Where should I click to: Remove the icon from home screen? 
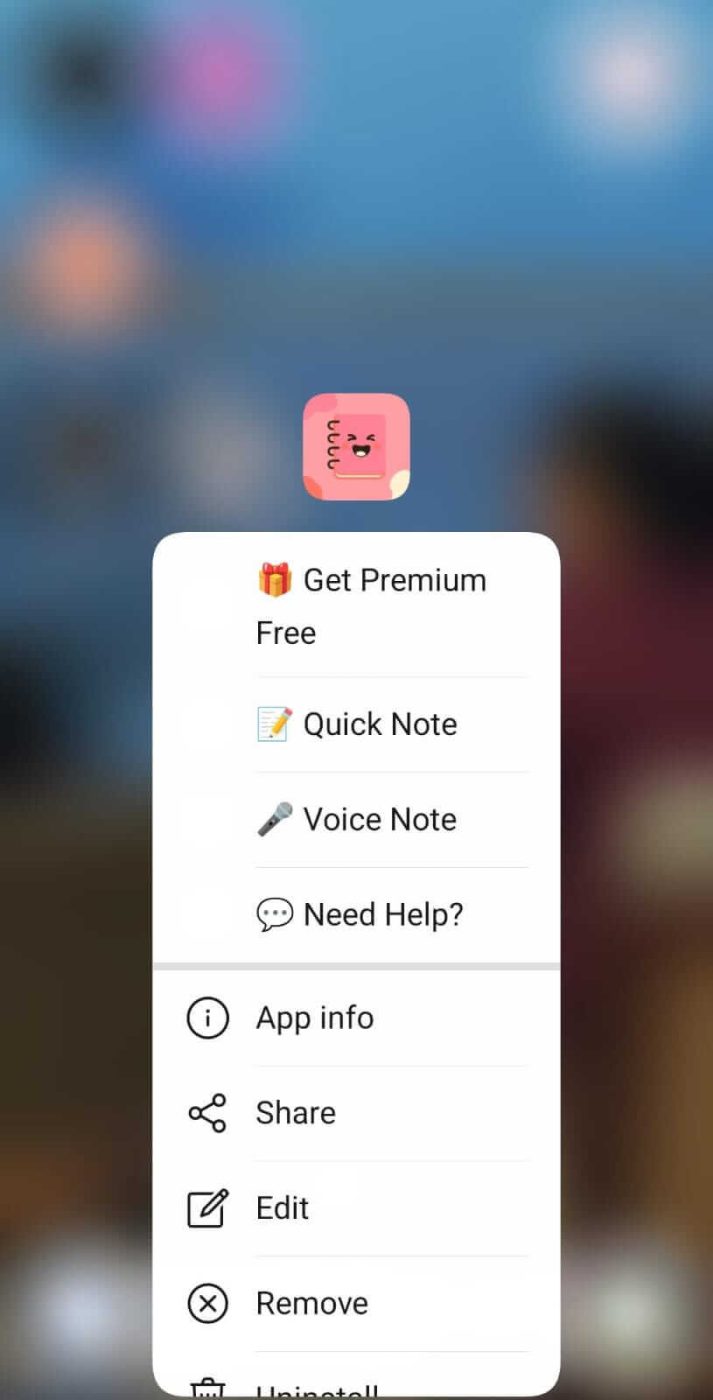pyautogui.click(x=311, y=1303)
